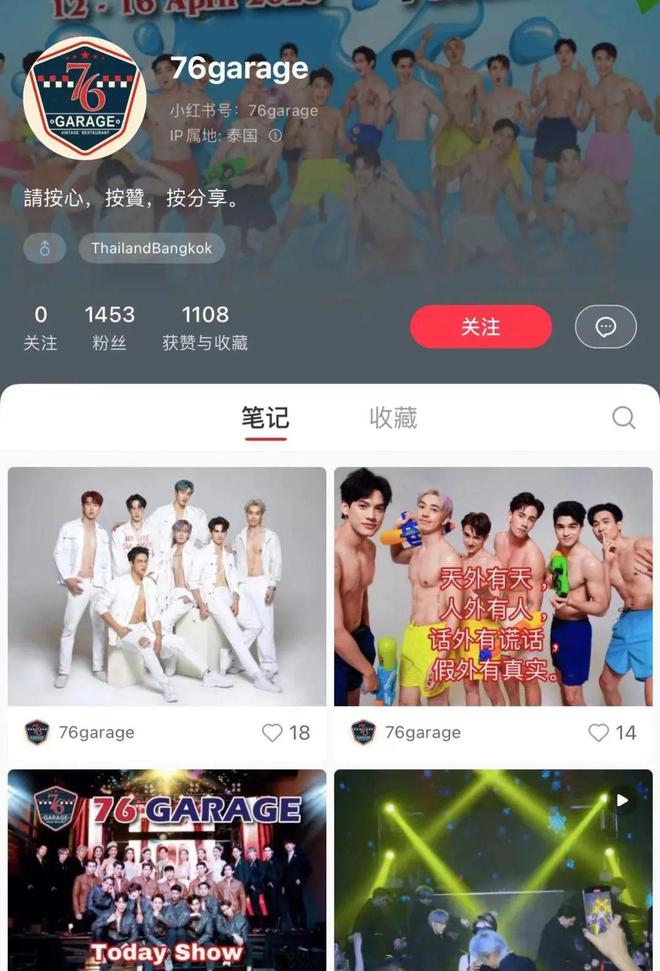View the 关注 following list
Viewport: 660px width, 971px height.
point(40,327)
